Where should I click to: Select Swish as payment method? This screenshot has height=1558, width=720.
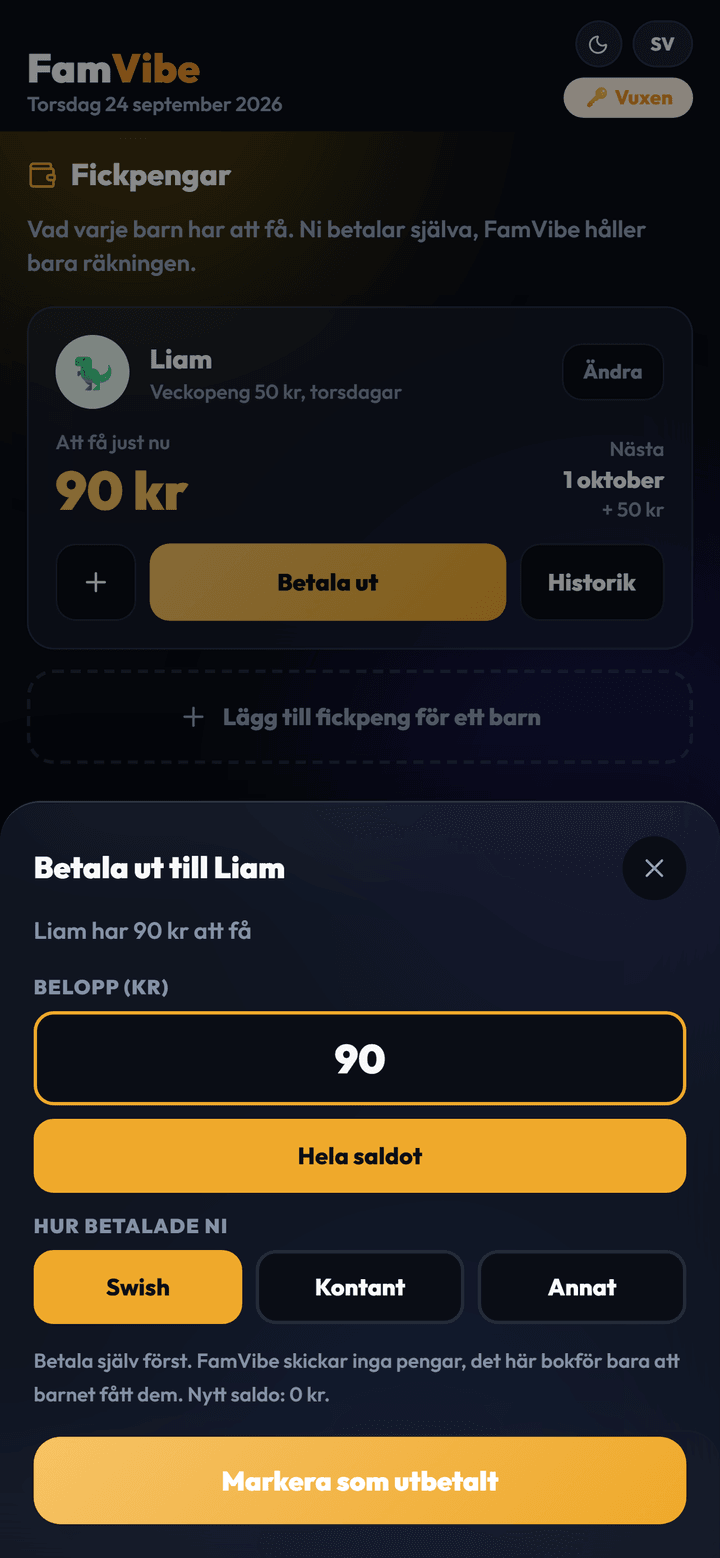[x=138, y=1287]
